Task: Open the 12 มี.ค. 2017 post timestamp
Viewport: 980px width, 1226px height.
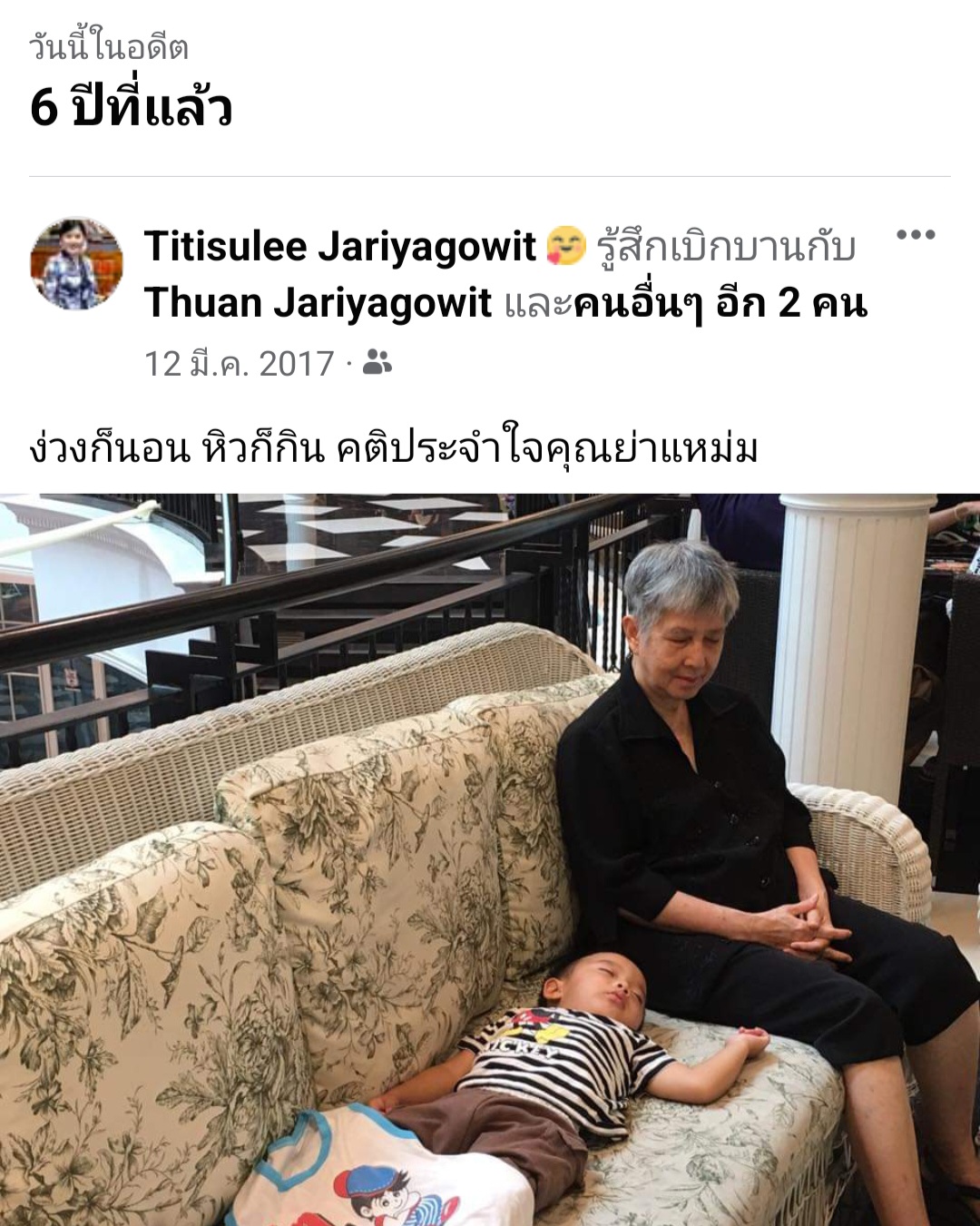Action: 239,364
